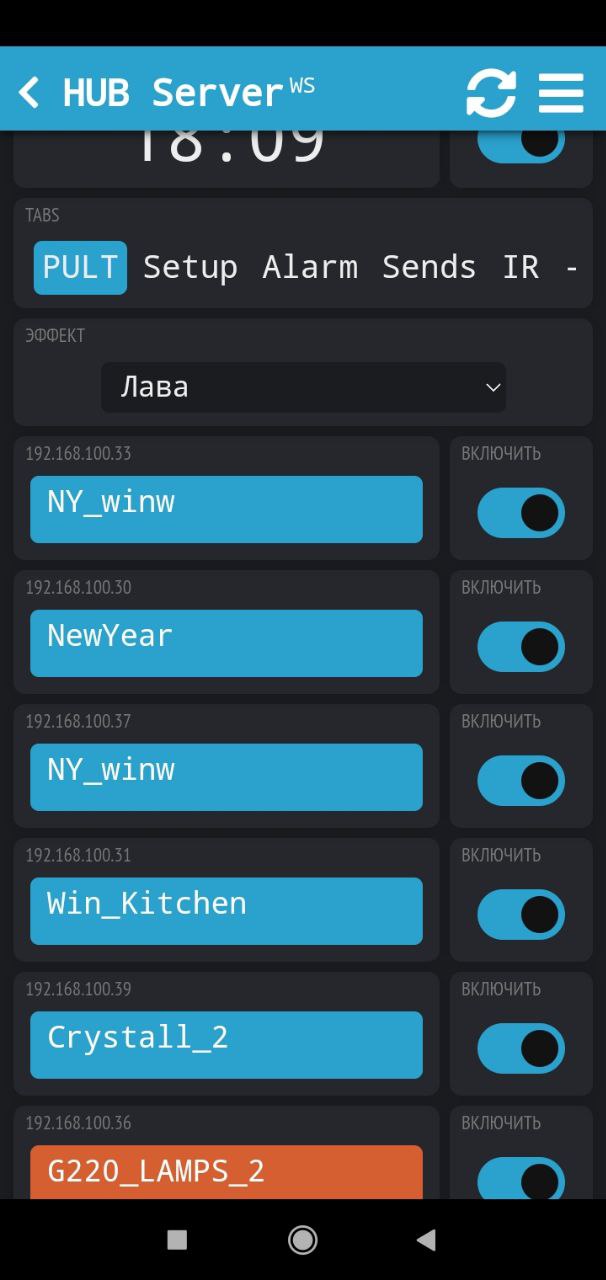The height and width of the screenshot is (1280, 606).
Task: Refresh the HUB Server connection
Action: click(491, 93)
